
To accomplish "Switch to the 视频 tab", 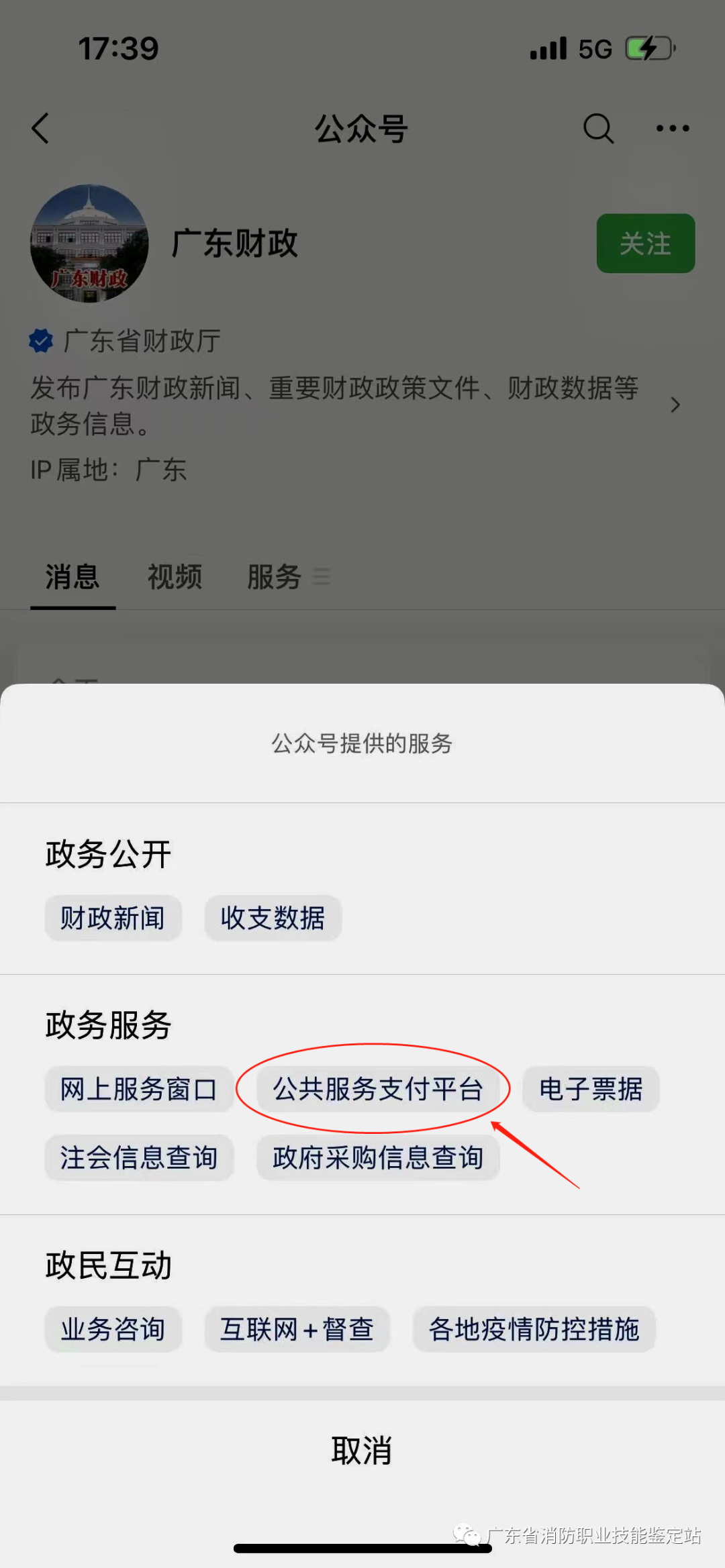I will click(175, 577).
